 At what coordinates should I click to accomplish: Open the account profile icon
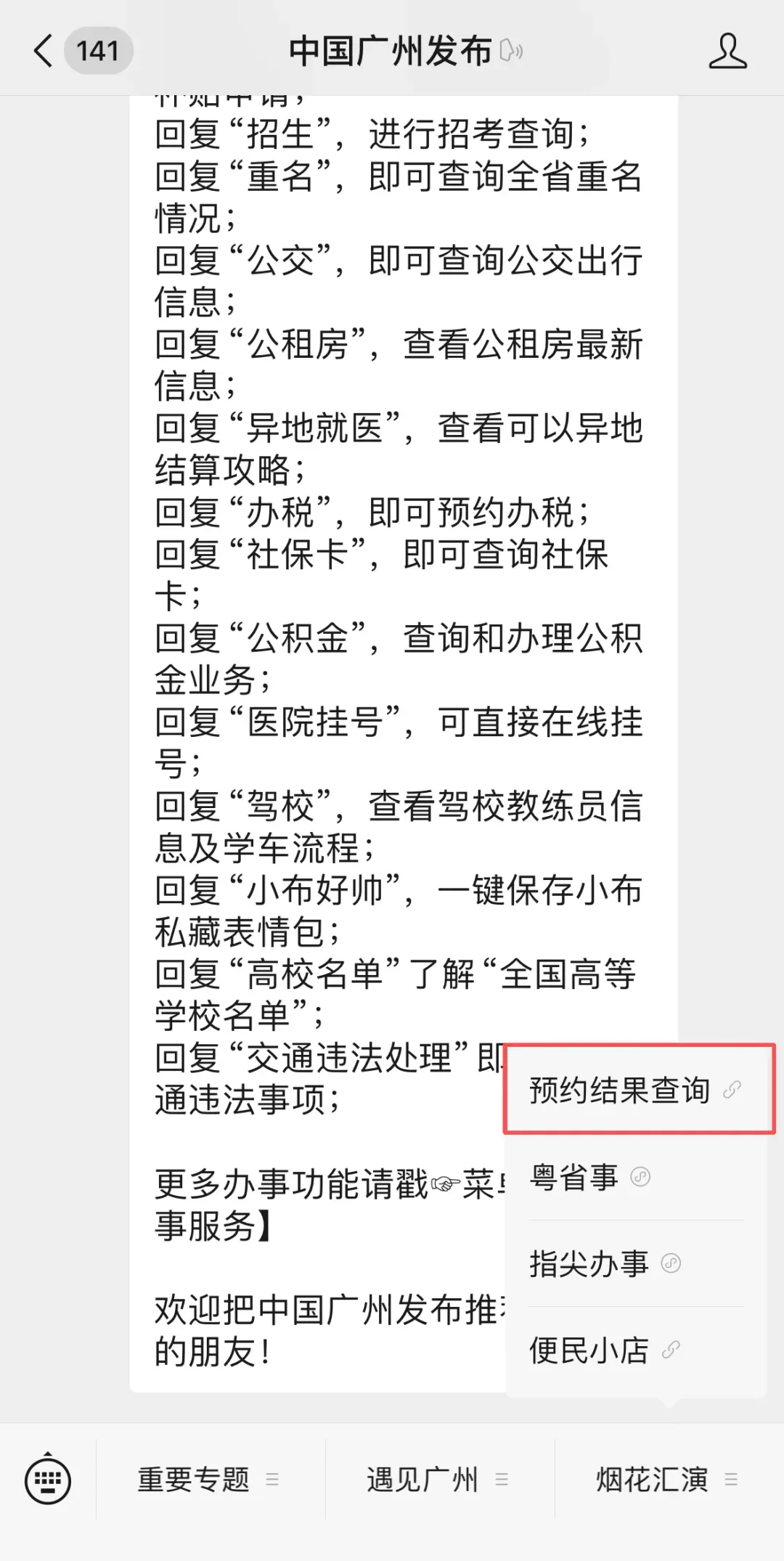tap(727, 51)
